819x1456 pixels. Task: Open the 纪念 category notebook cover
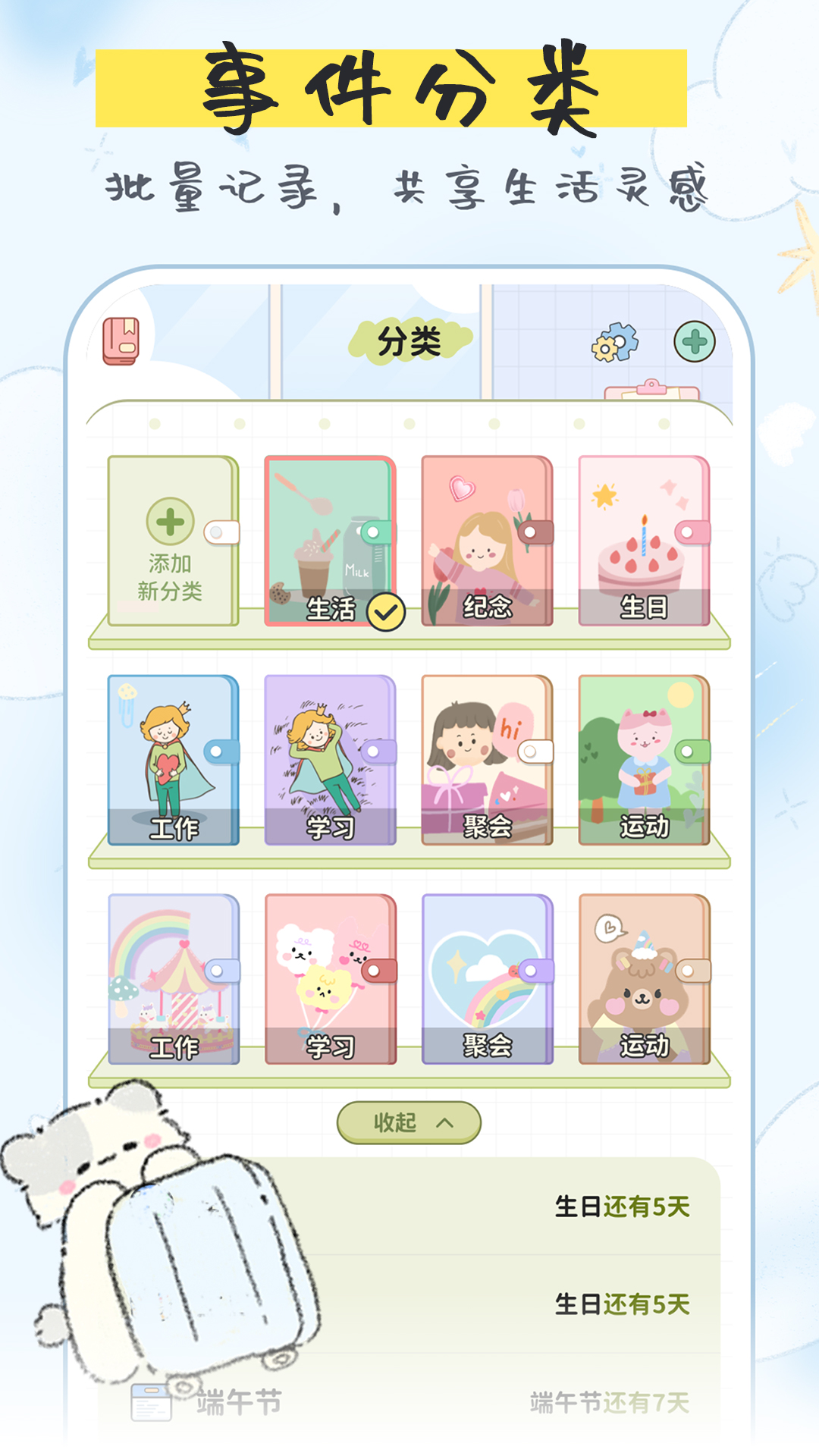(x=485, y=538)
